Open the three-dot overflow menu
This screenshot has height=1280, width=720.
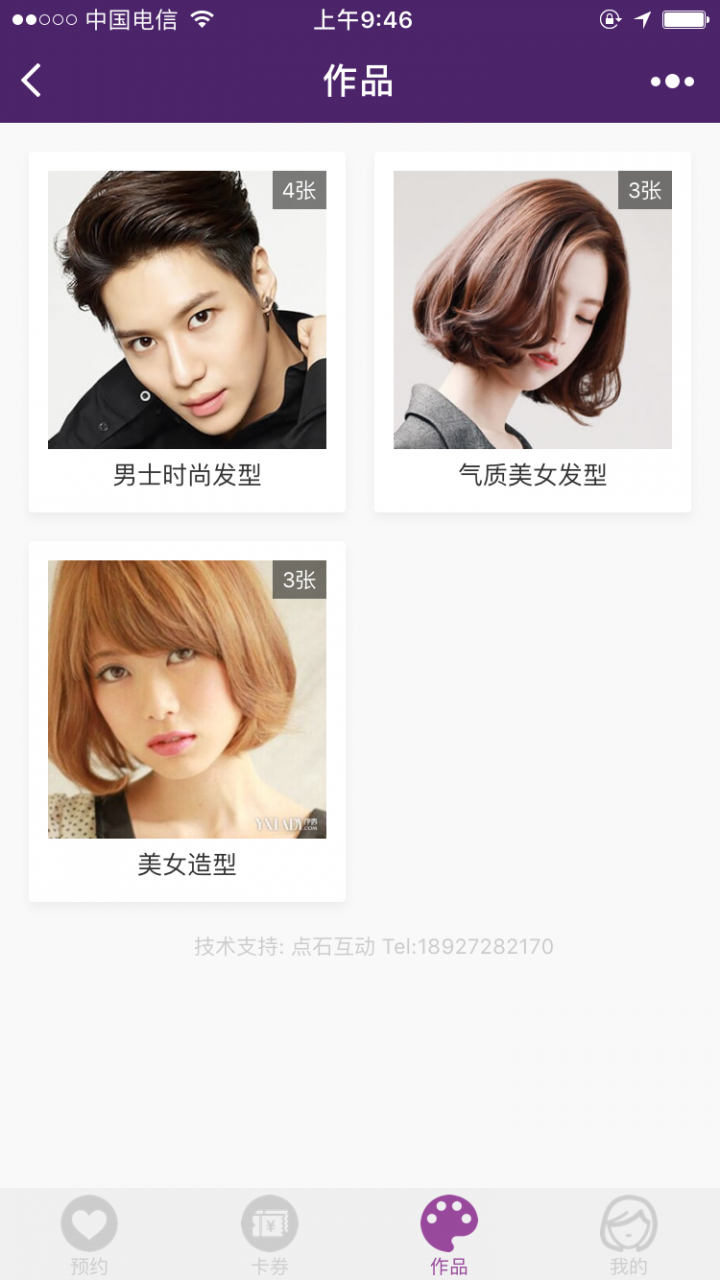672,81
